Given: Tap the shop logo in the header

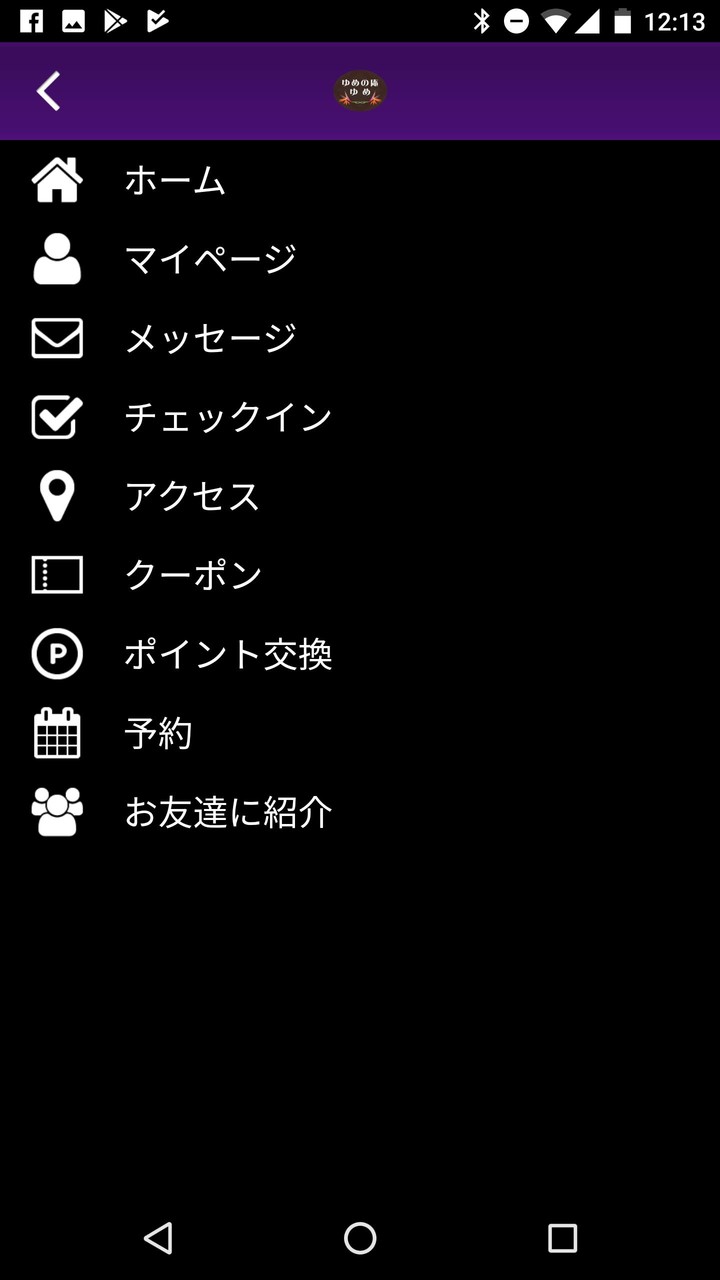Looking at the screenshot, I should (x=360, y=90).
